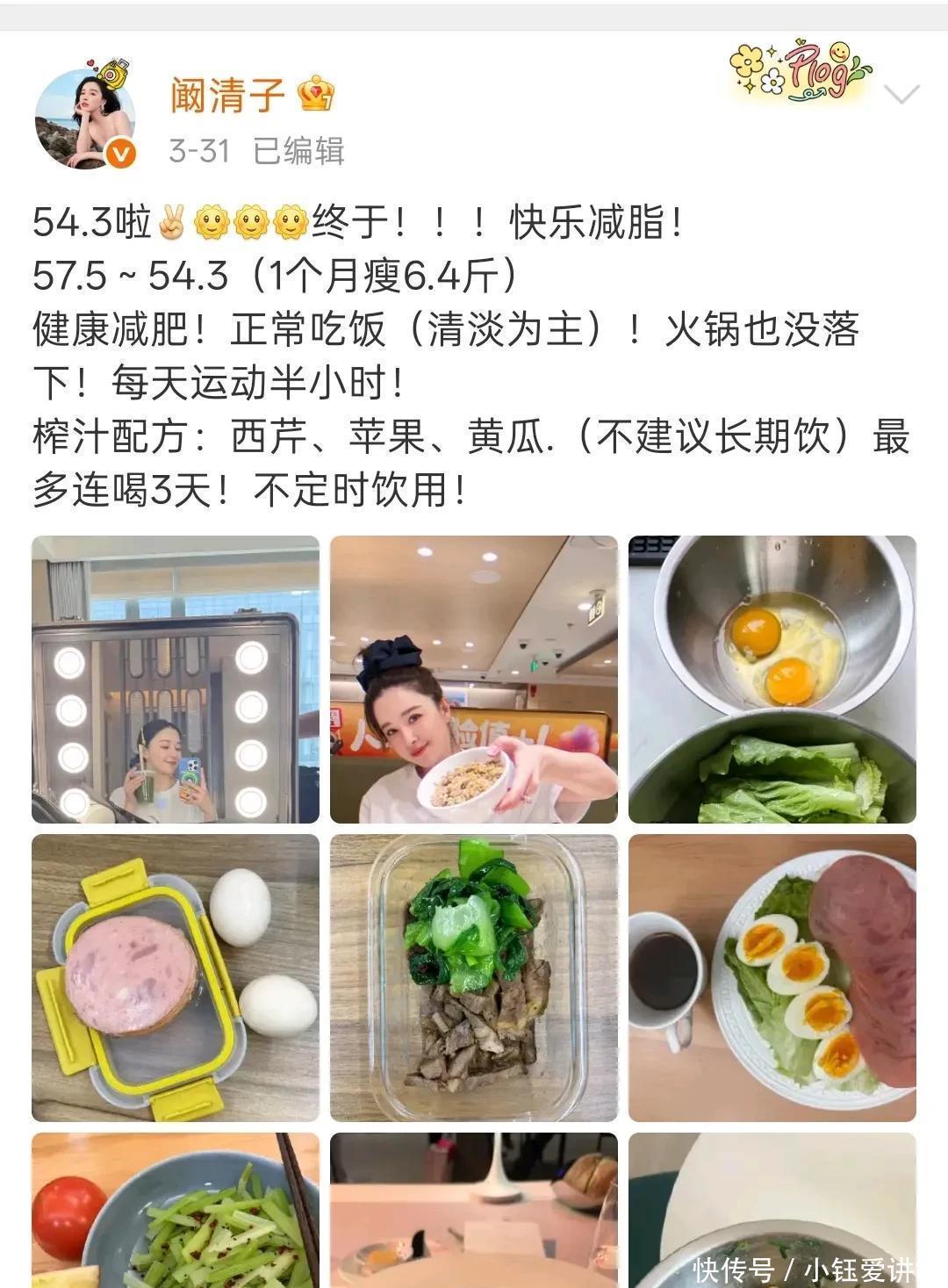Open the celery stir-fry photo

click(x=176, y=1210)
